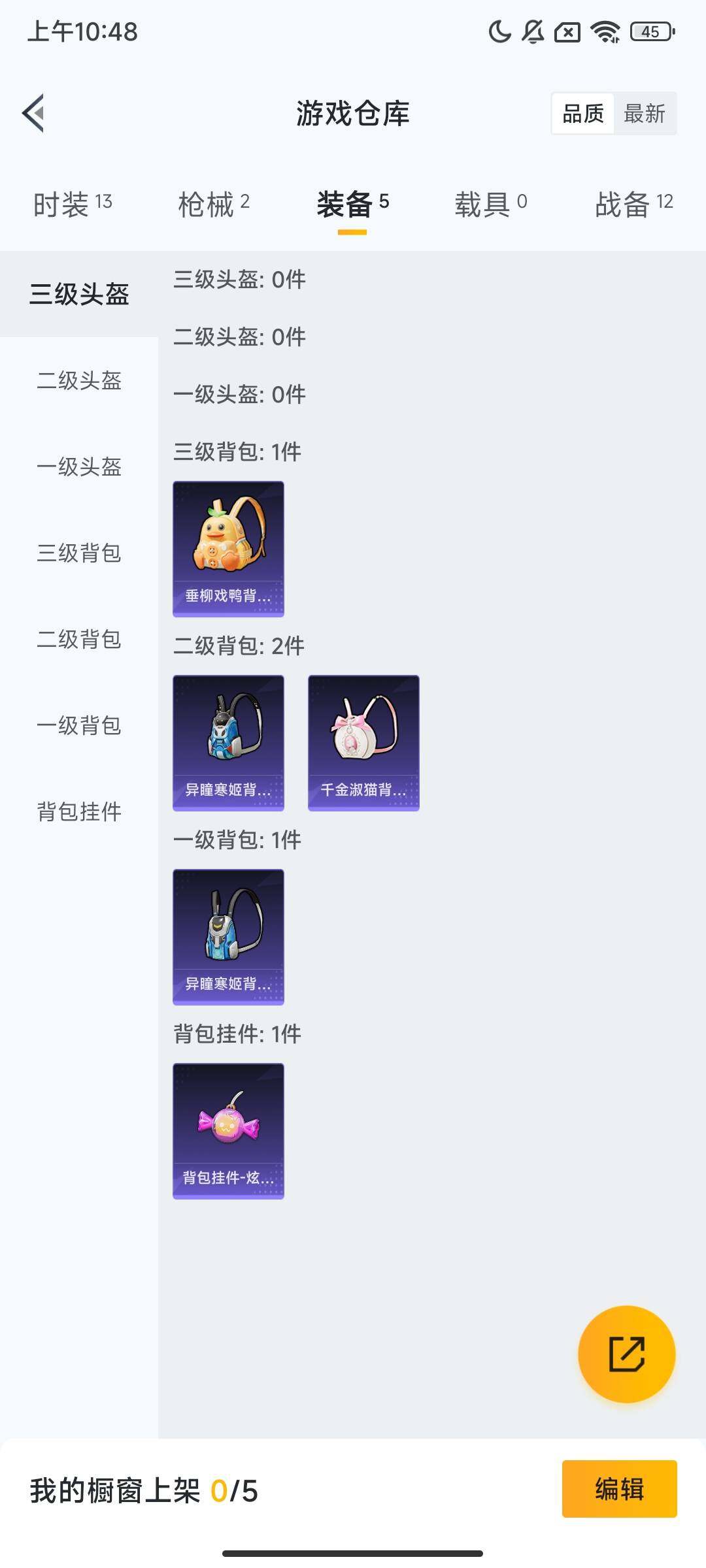Jump to 一级背包 category
The height and width of the screenshot is (1568, 706).
pos(79,725)
